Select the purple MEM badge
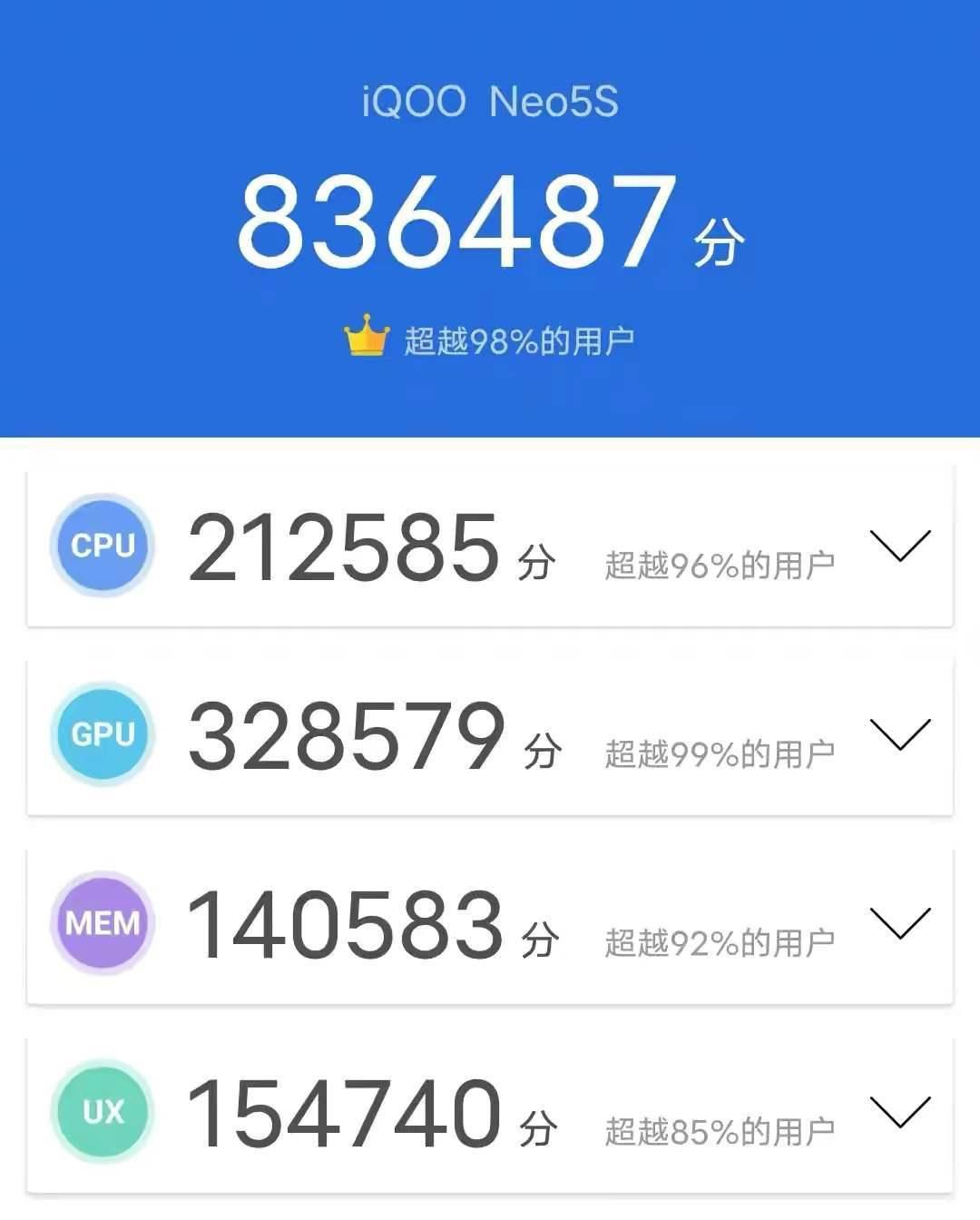The width and height of the screenshot is (980, 1220). [102, 922]
